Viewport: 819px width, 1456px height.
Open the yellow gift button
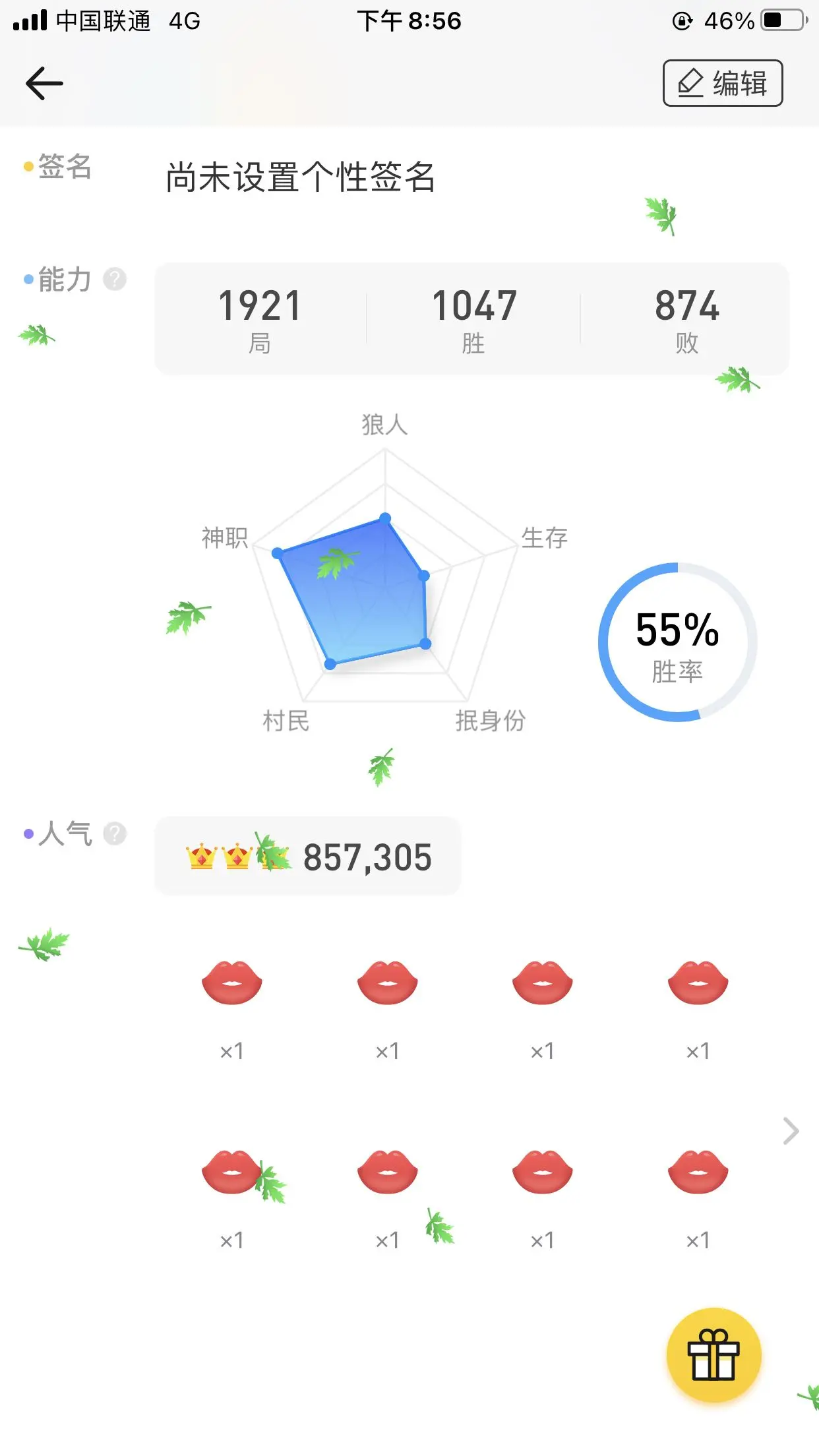pos(713,1355)
